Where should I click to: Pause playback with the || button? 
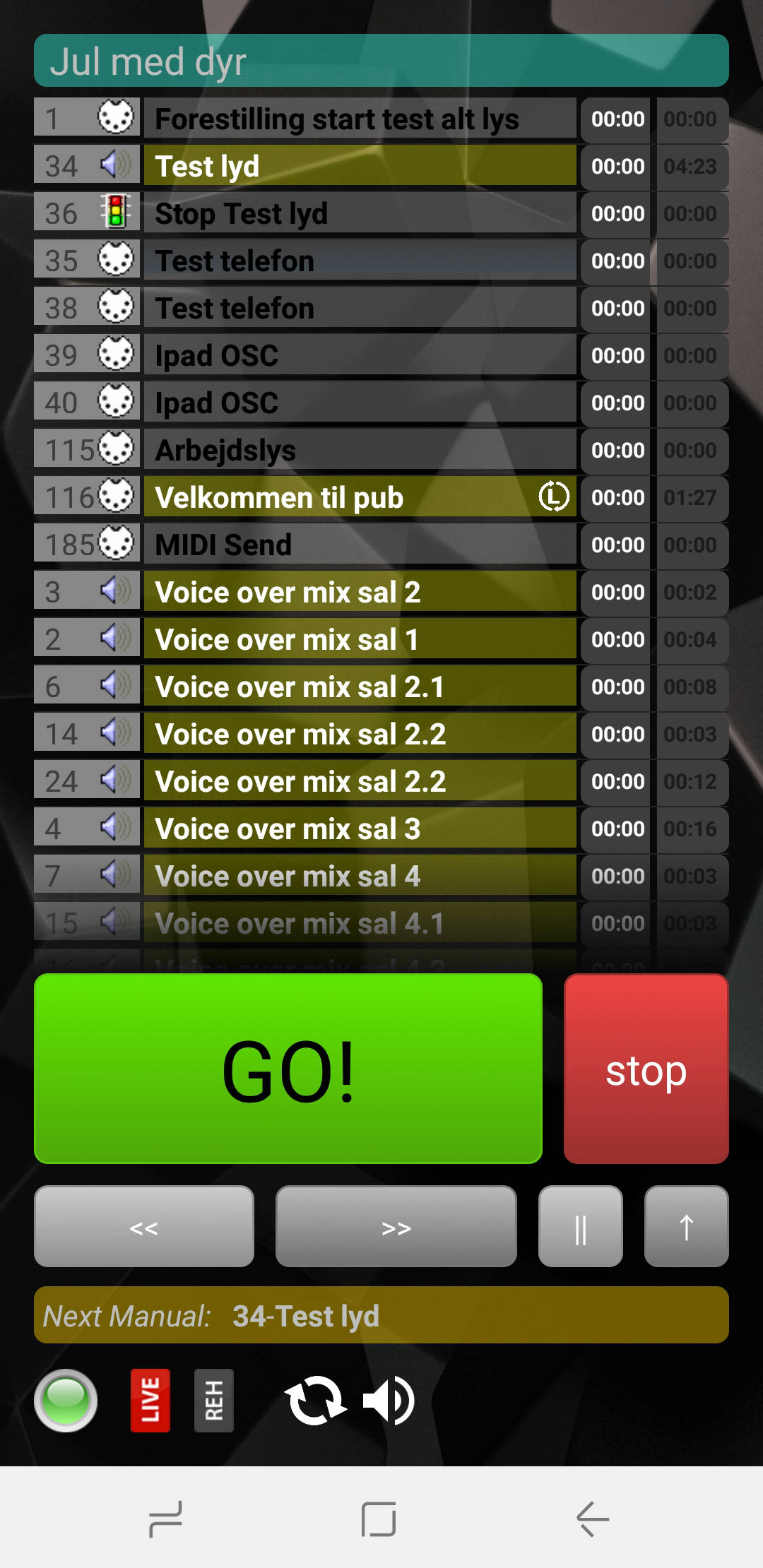pos(580,1226)
